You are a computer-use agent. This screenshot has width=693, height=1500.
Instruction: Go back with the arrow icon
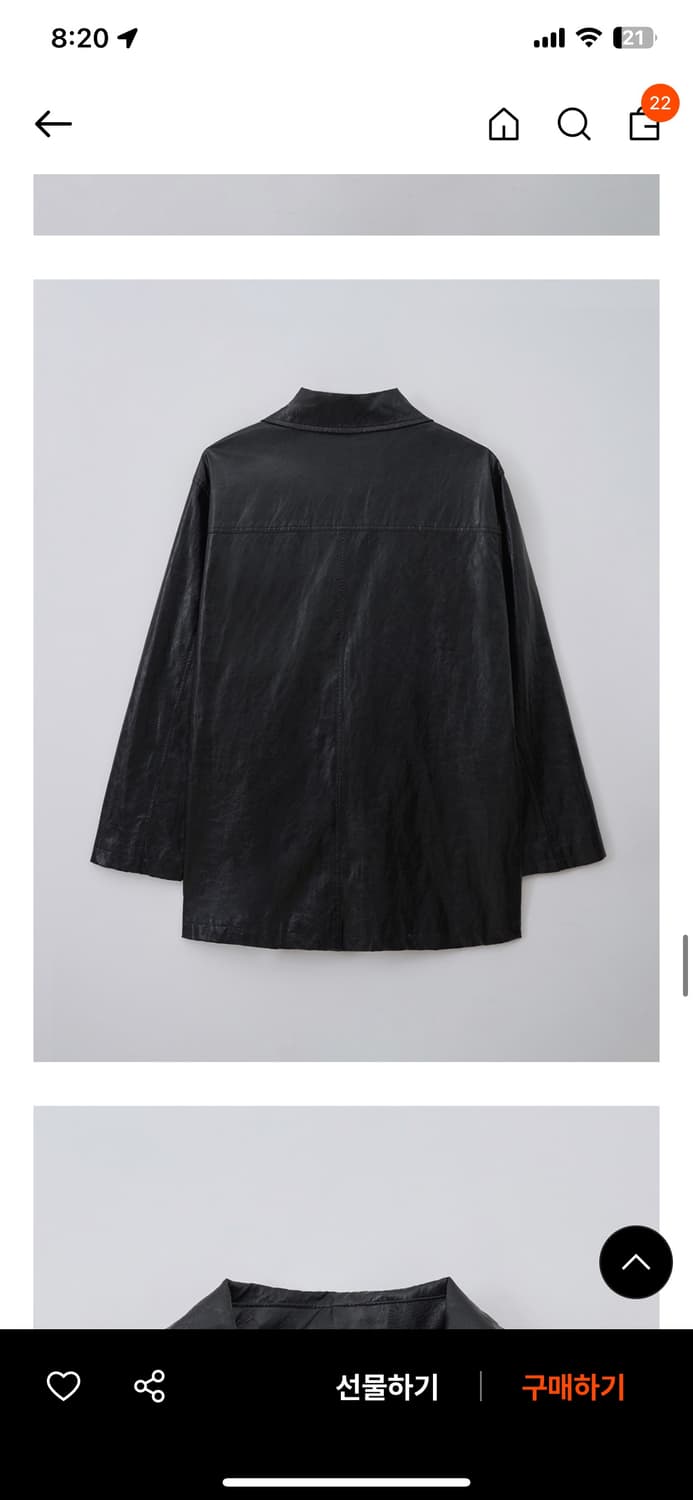[53, 124]
